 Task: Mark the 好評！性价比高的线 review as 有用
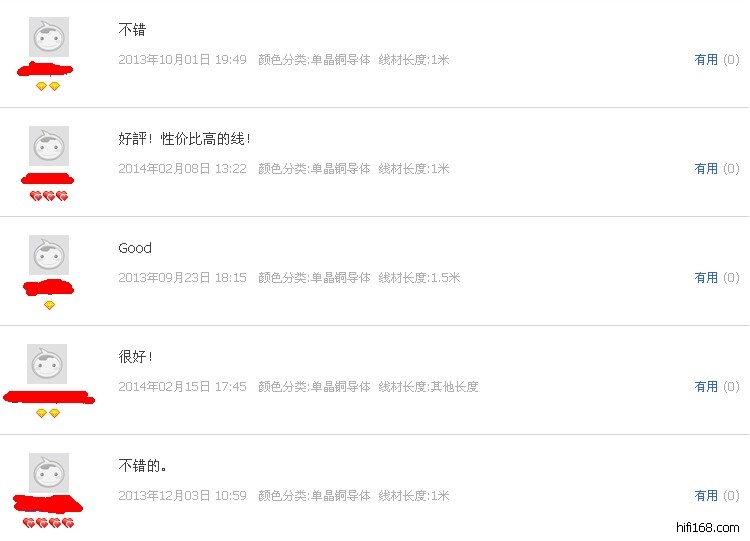[x=706, y=169]
